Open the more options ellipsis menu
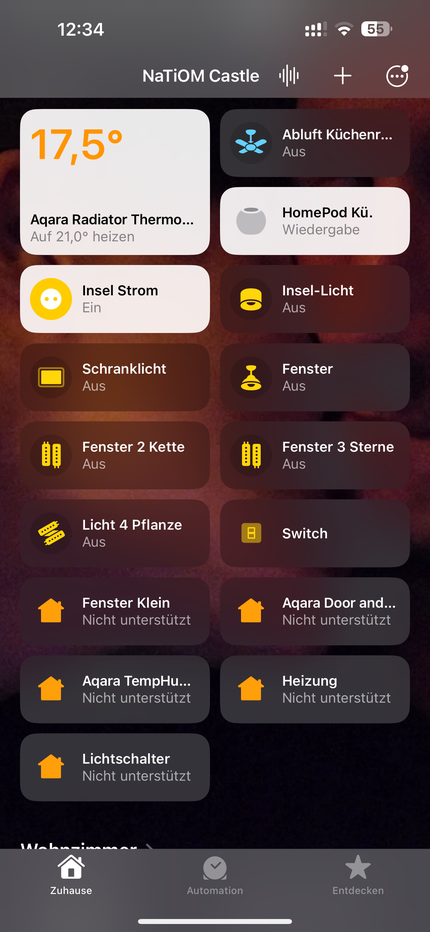This screenshot has width=430, height=932. 397,76
